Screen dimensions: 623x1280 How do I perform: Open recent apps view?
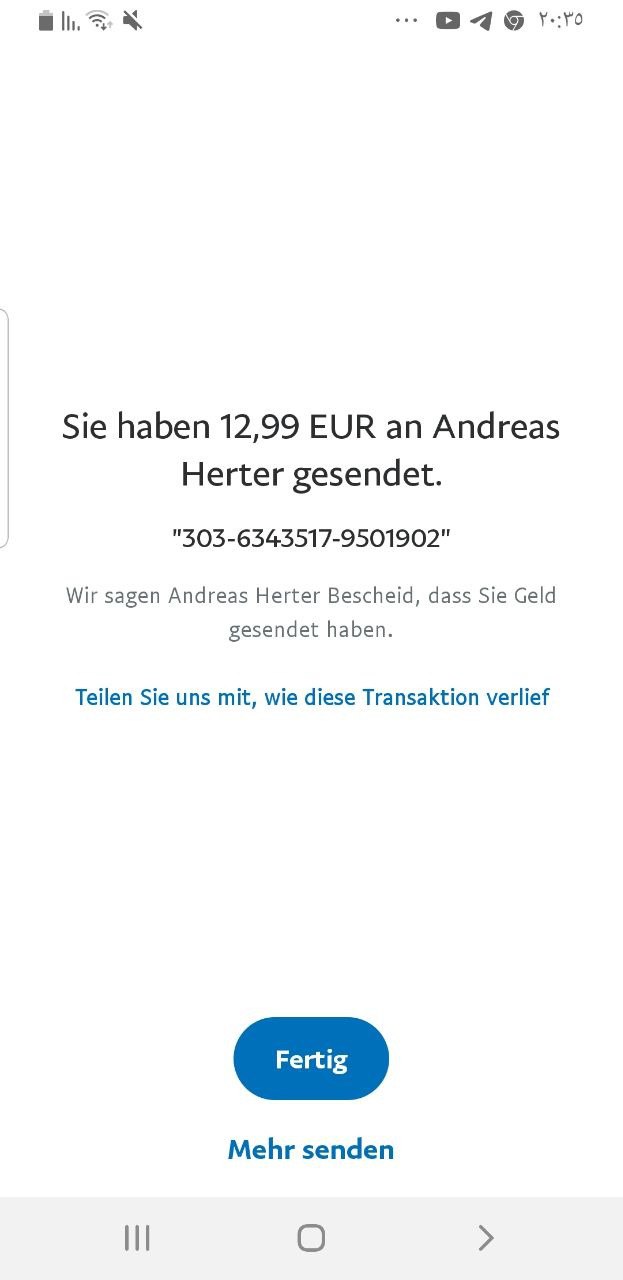(137, 1238)
